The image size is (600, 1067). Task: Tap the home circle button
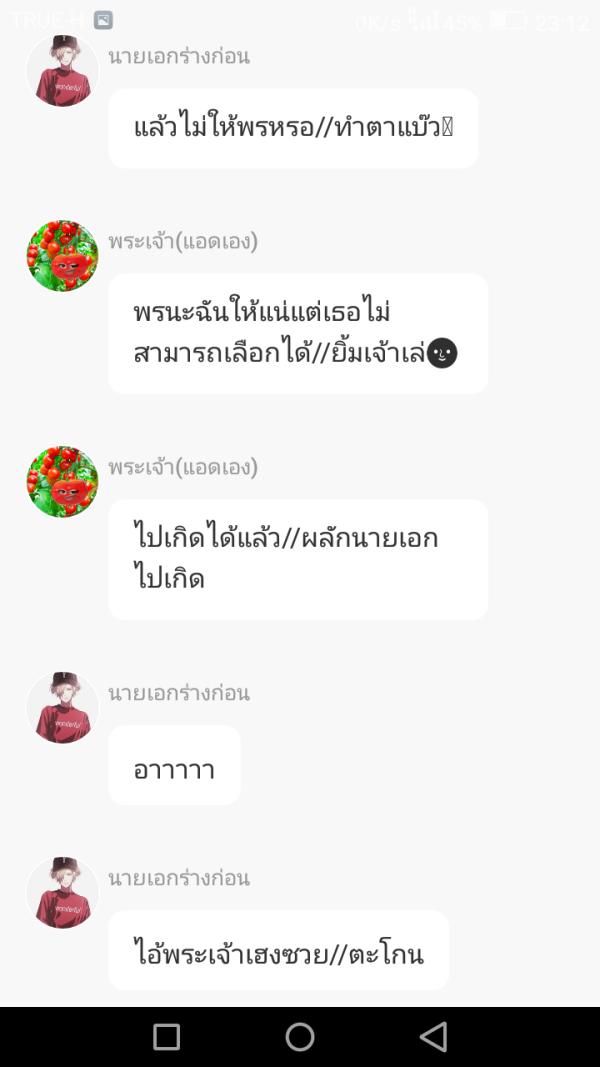pyautogui.click(x=300, y=1037)
